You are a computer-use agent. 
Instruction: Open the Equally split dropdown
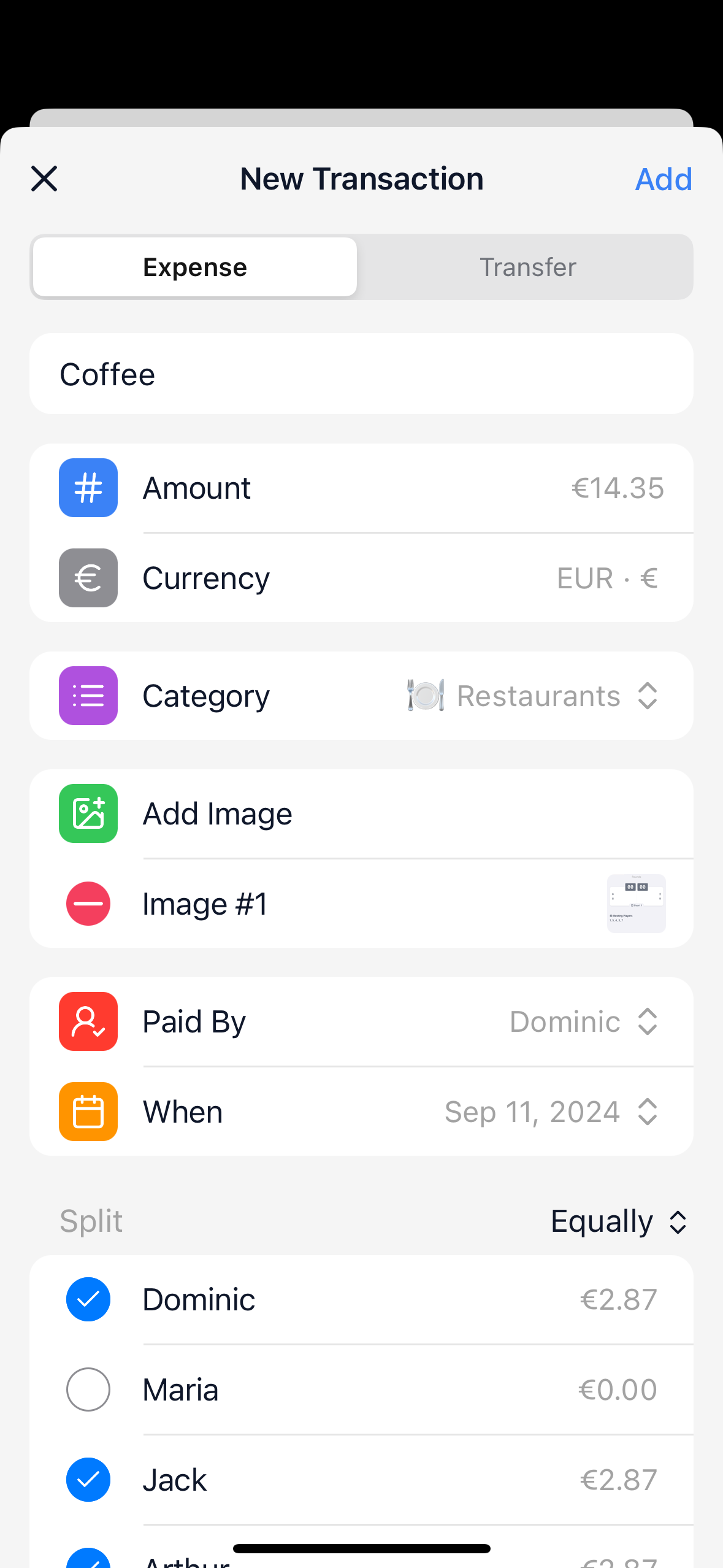coord(619,1221)
